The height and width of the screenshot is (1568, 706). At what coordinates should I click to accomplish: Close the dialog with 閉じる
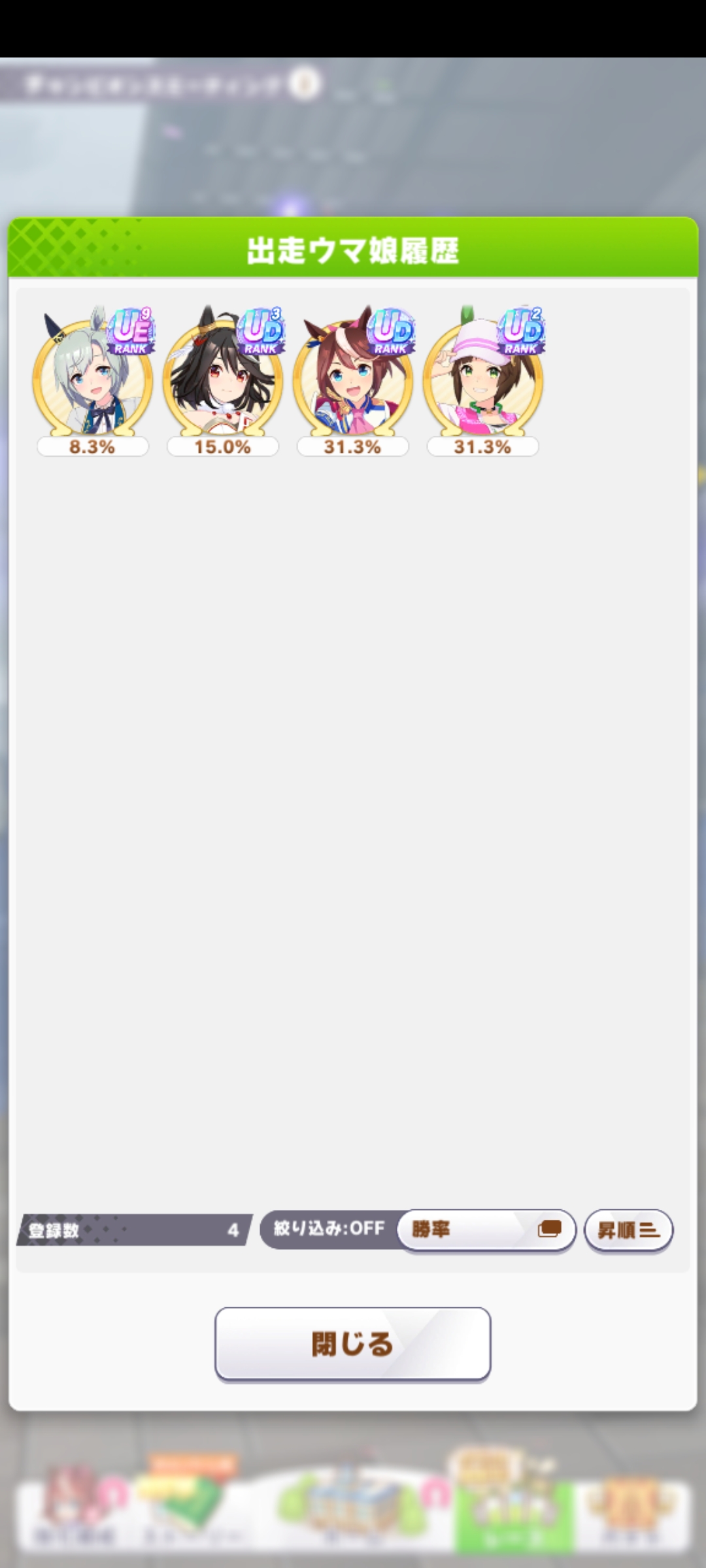pos(352,1344)
